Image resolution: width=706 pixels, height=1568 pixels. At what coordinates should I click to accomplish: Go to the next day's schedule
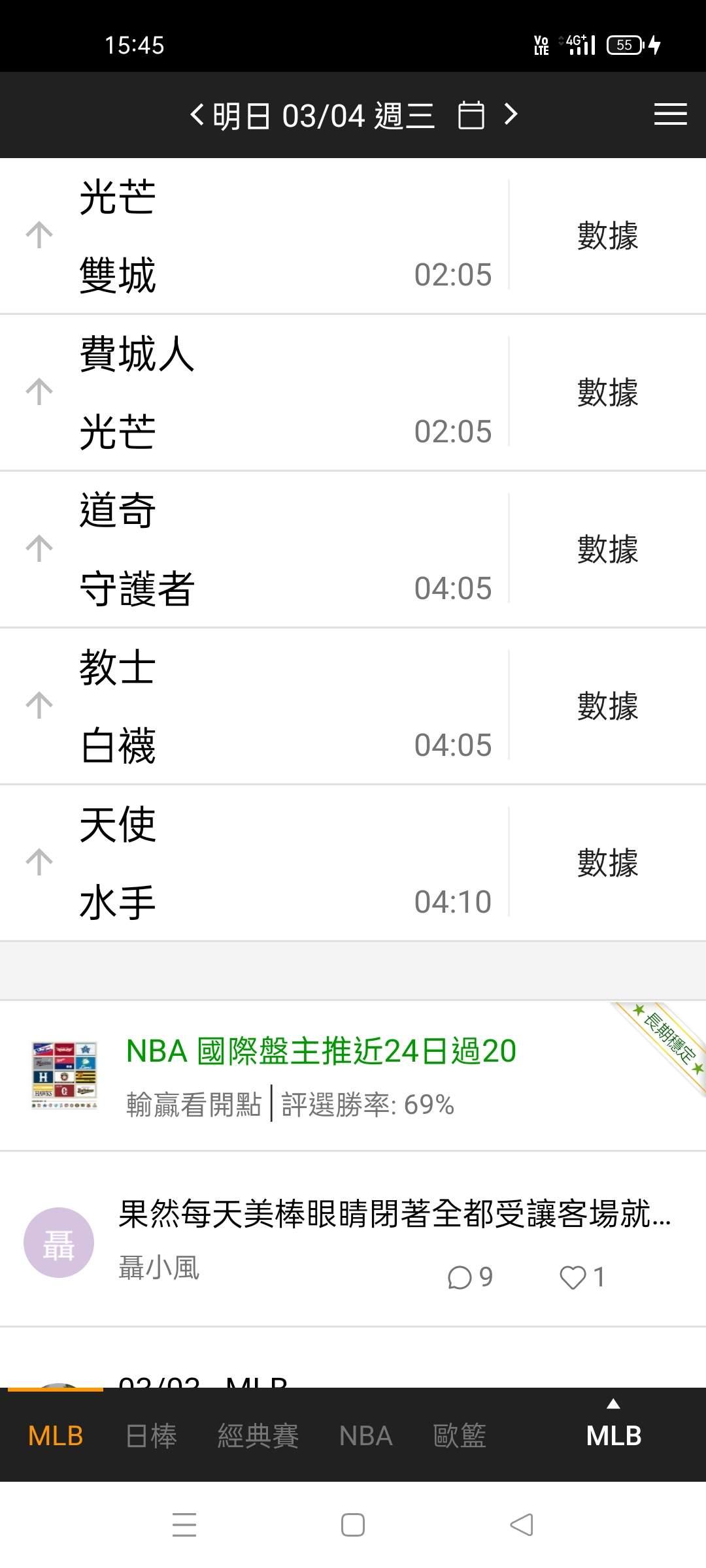(511, 115)
